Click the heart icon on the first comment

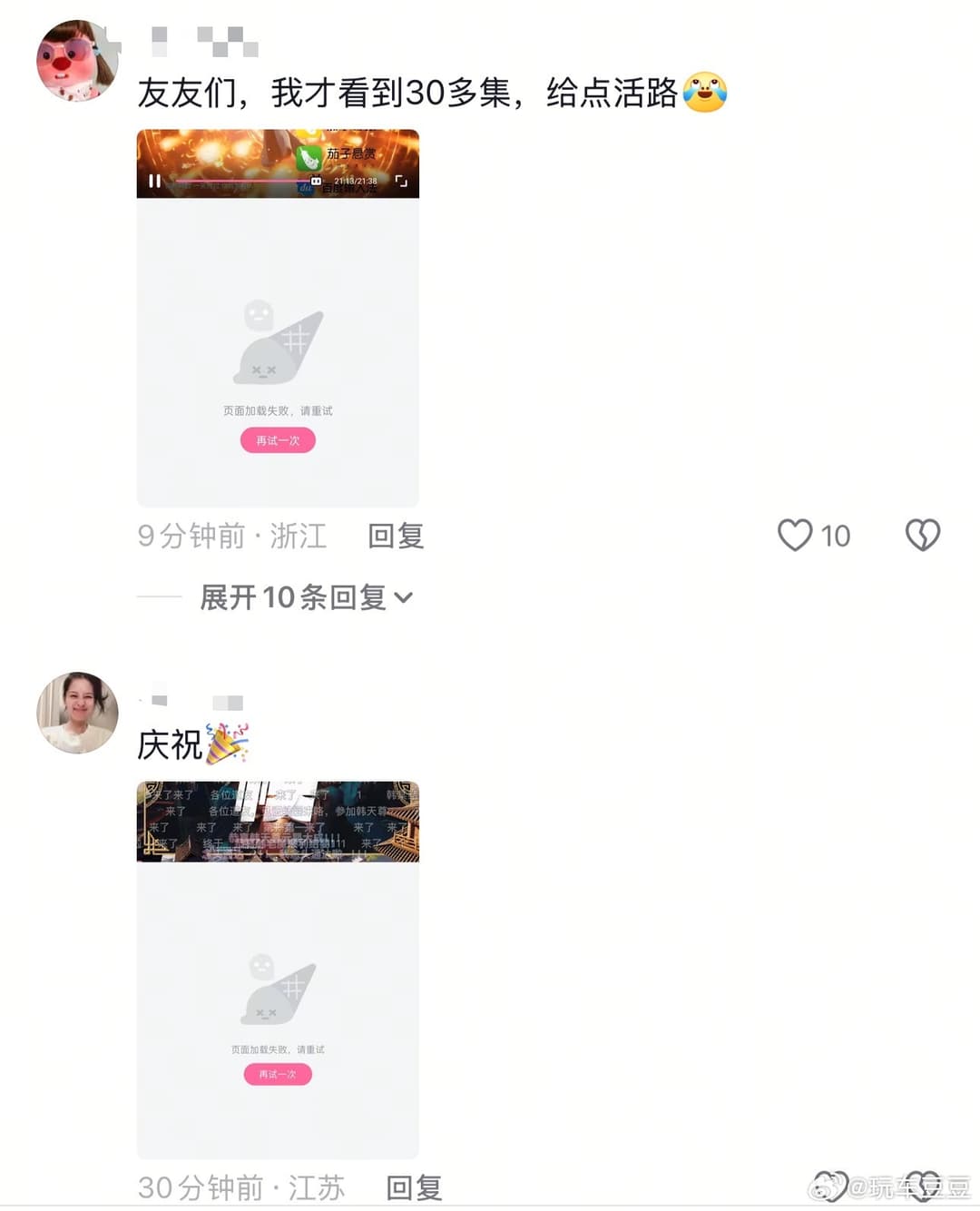[797, 536]
